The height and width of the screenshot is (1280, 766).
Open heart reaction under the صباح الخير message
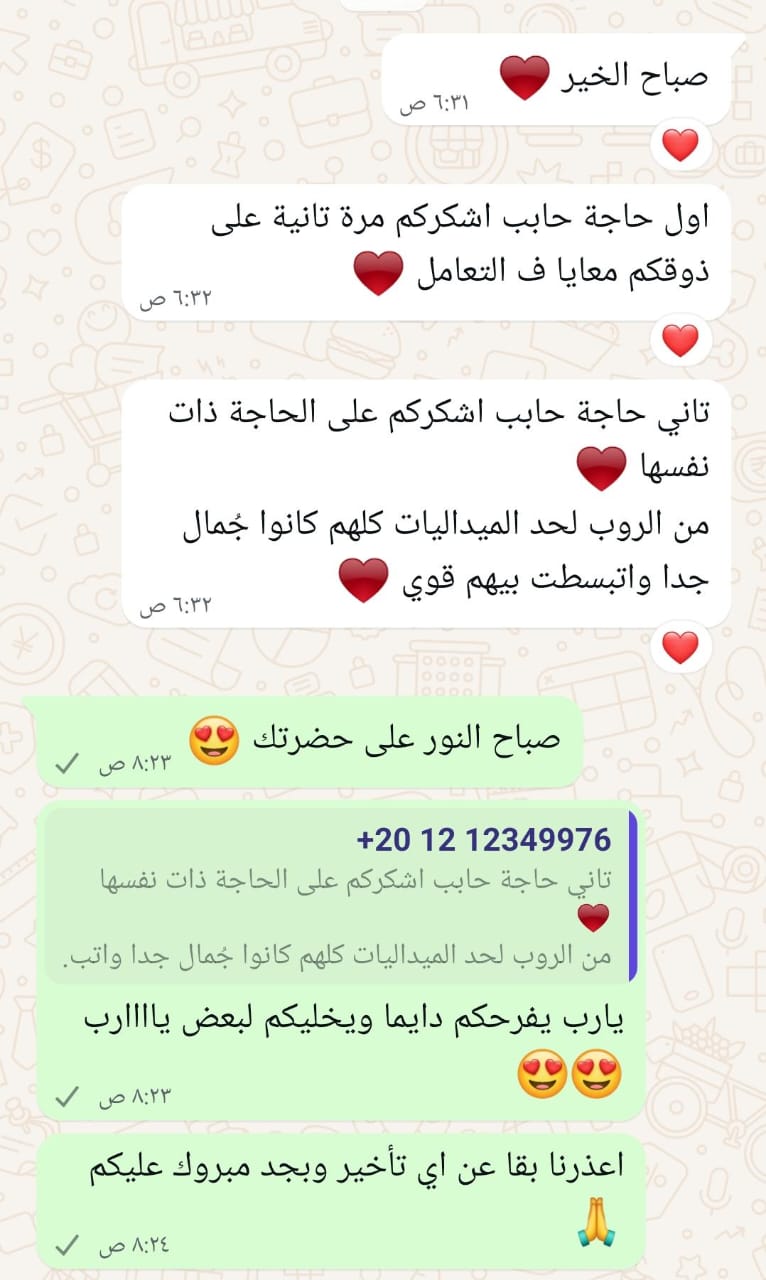[680, 147]
